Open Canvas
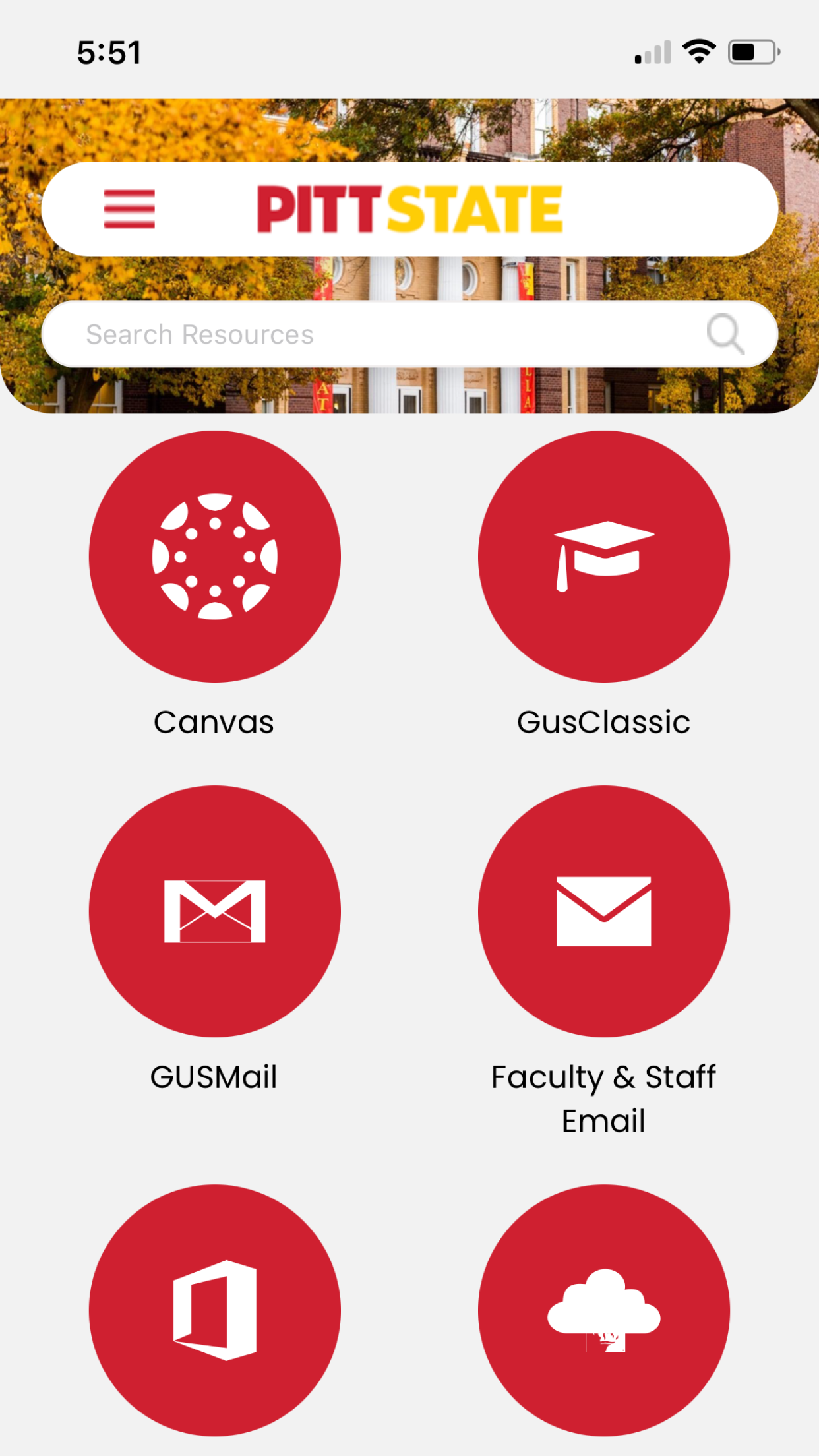Image resolution: width=819 pixels, height=1456 pixels. click(x=215, y=557)
